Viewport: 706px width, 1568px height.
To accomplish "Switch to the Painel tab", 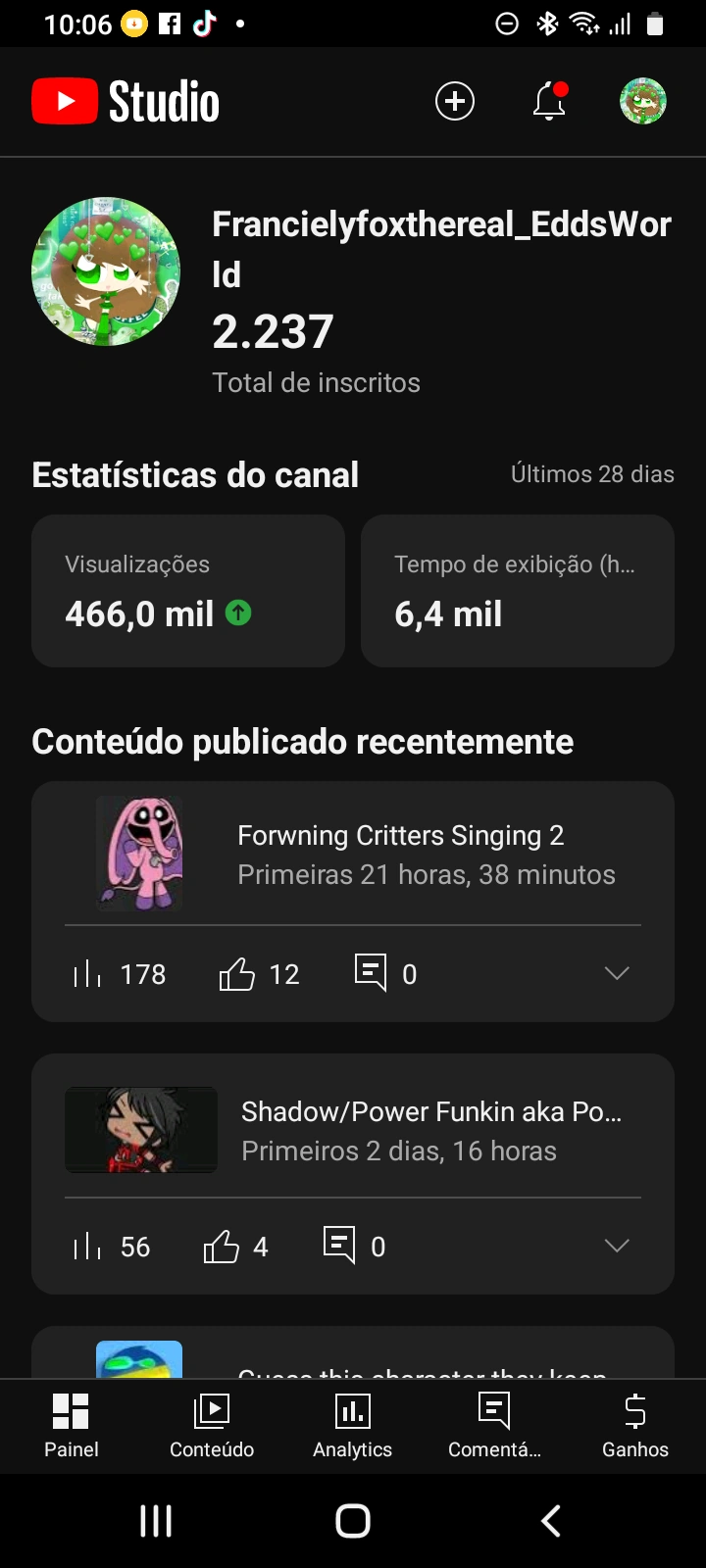I will pyautogui.click(x=71, y=1426).
